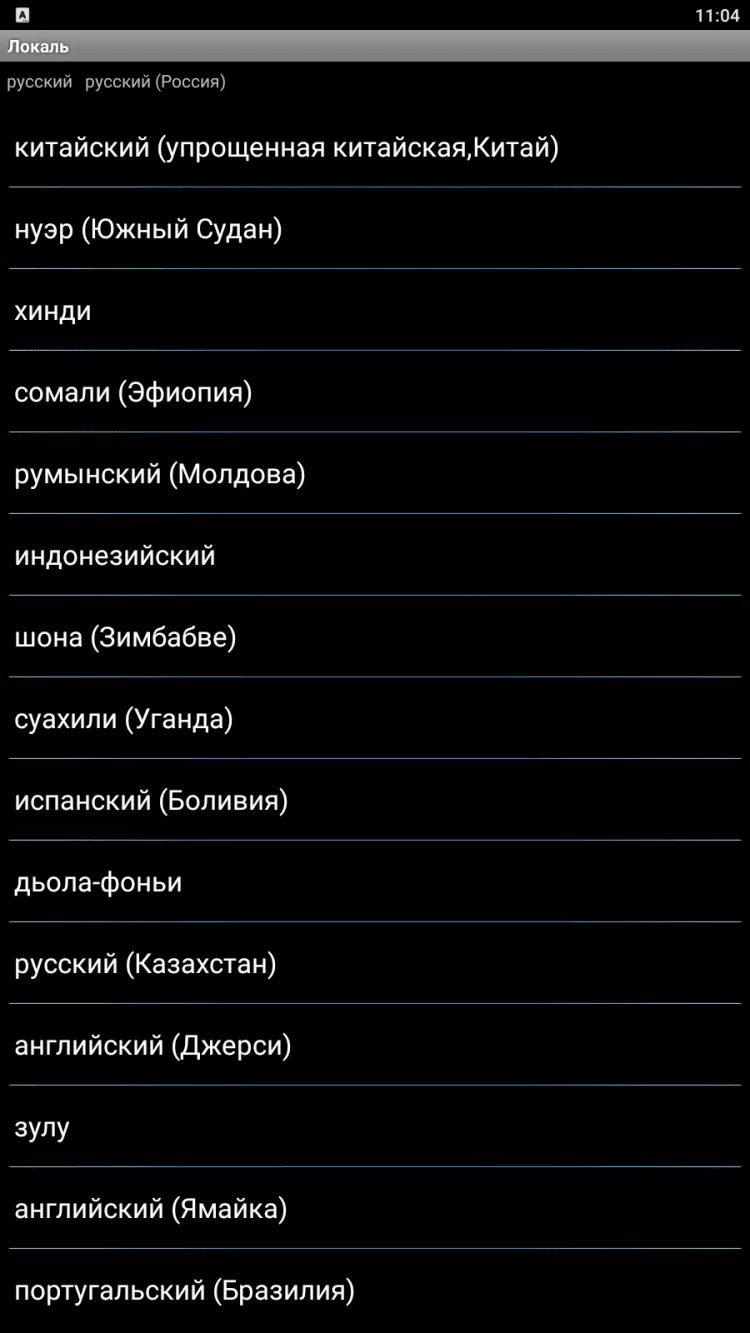Tap the шона (Зимбабве) row

[125, 637]
